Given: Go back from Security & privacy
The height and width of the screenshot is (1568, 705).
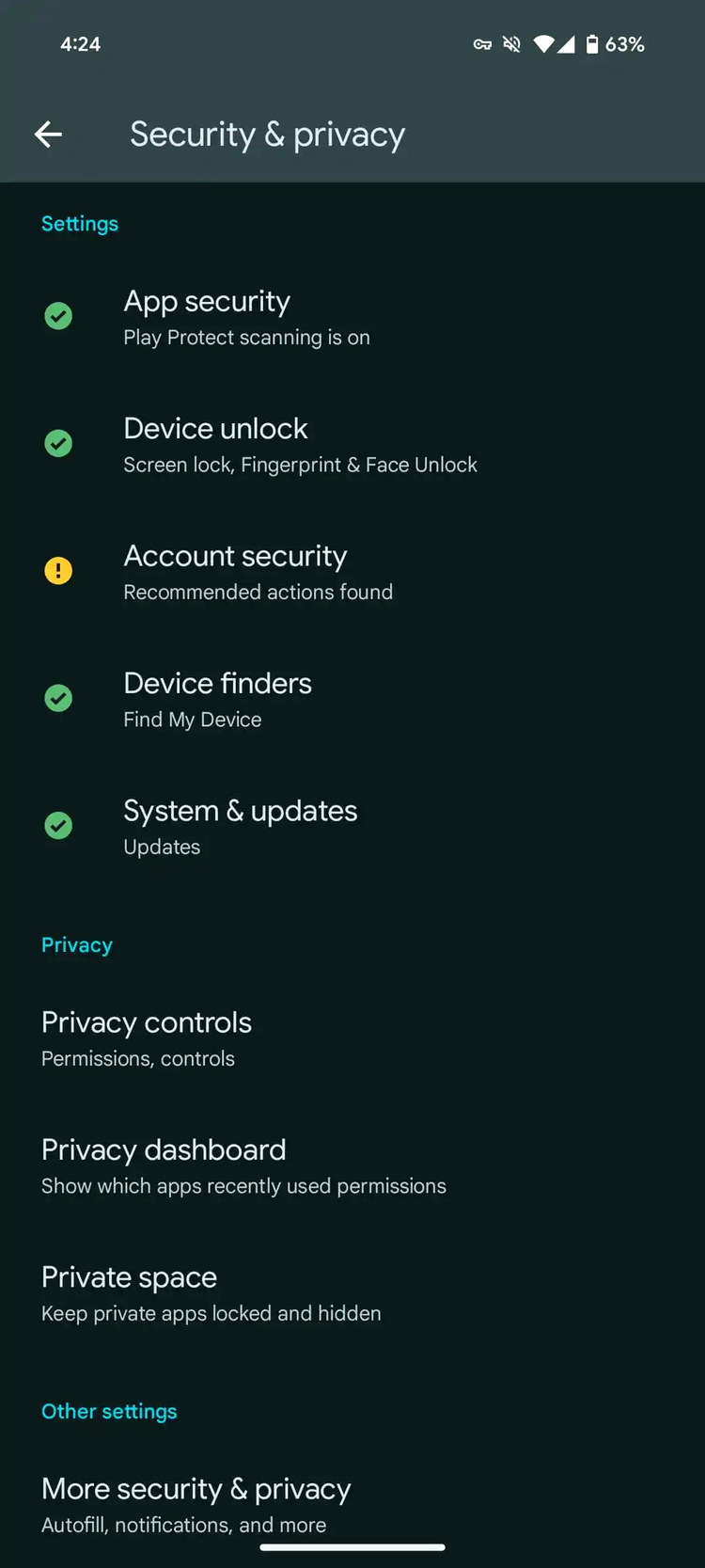Looking at the screenshot, I should 48,135.
